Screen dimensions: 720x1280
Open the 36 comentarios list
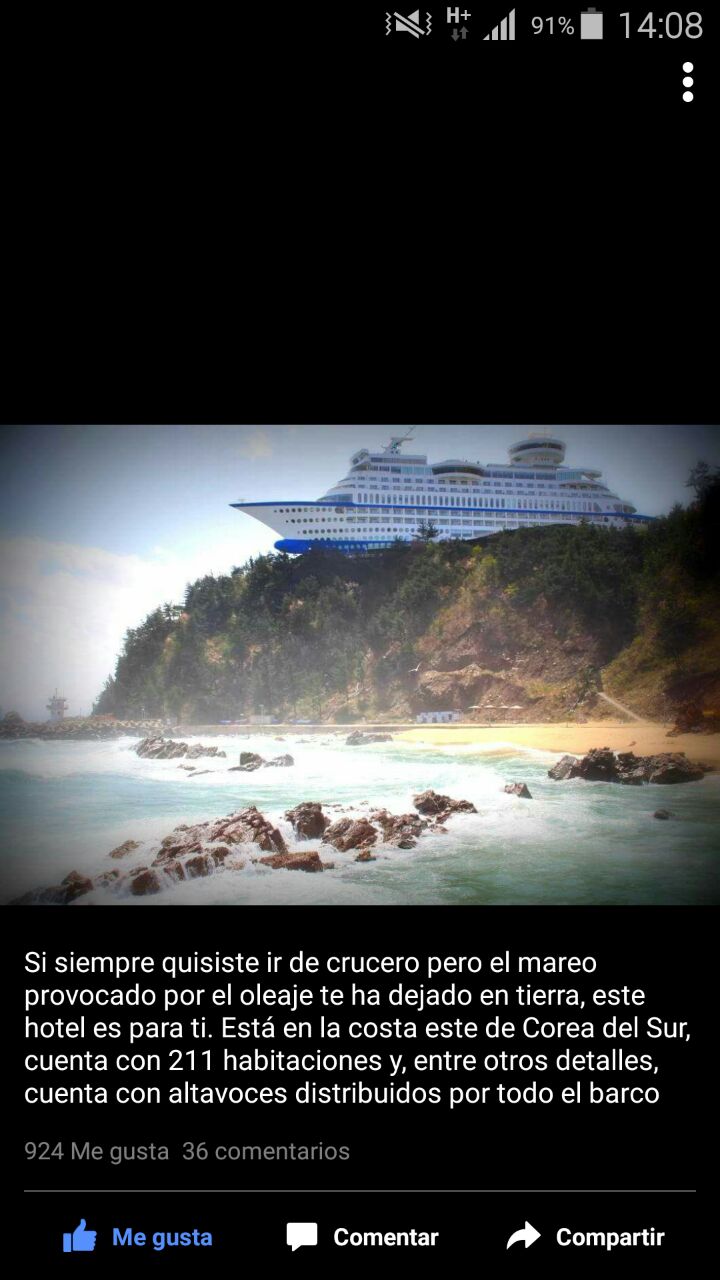pyautogui.click(x=266, y=1151)
